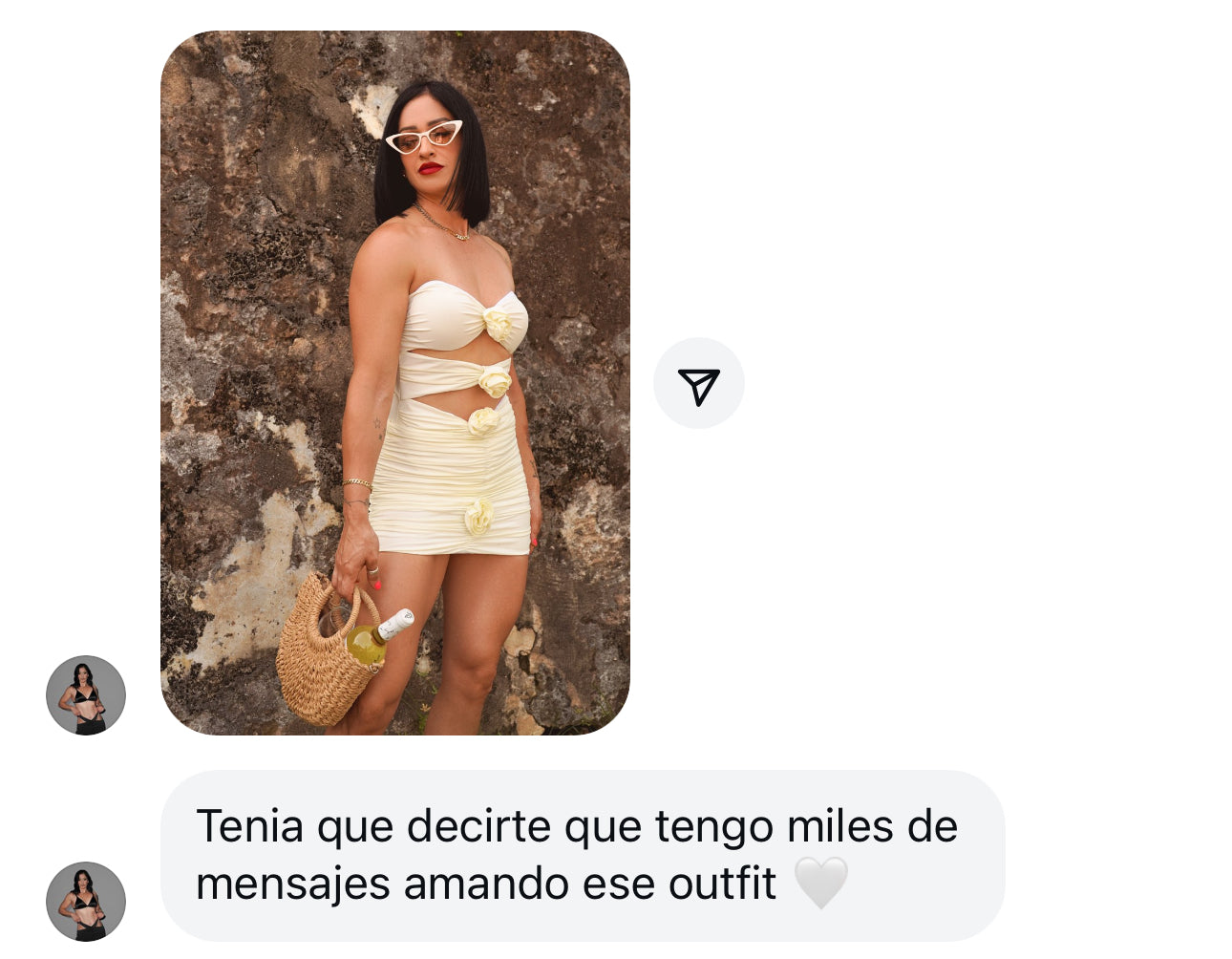
Task: Forward the photo with the paper-plane icon
Action: (x=698, y=384)
